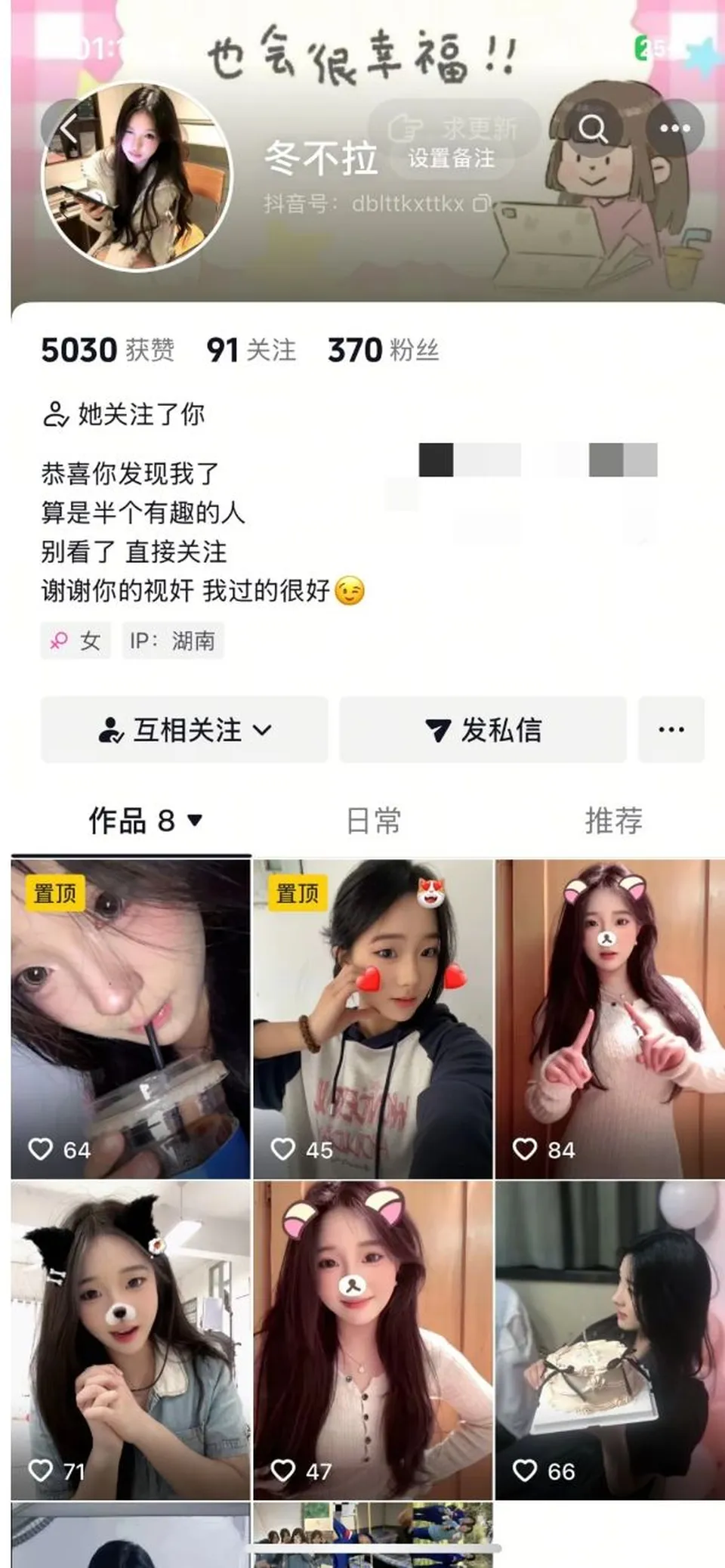Switch to the 推荐 tab
The width and height of the screenshot is (725, 1568).
point(614,821)
